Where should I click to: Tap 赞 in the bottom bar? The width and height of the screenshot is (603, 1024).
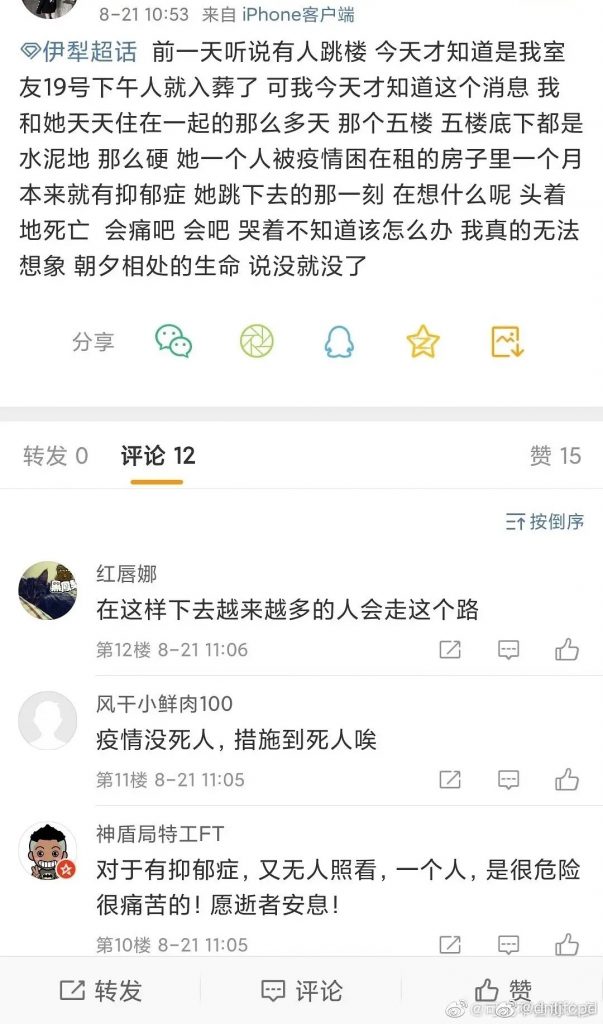click(x=503, y=990)
